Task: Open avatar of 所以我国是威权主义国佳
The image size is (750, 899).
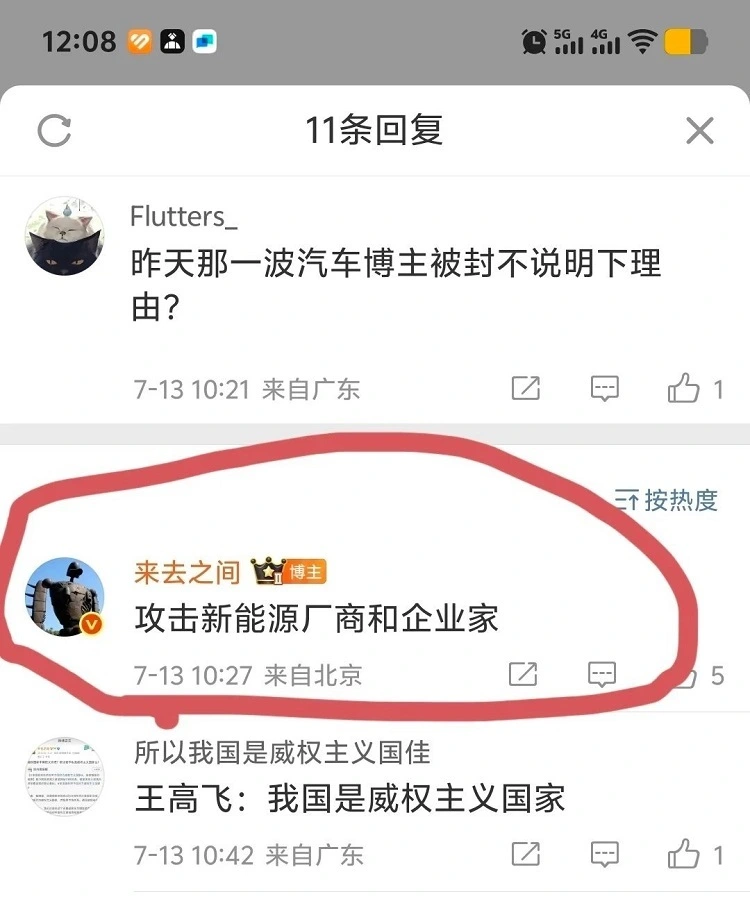Action: point(65,778)
